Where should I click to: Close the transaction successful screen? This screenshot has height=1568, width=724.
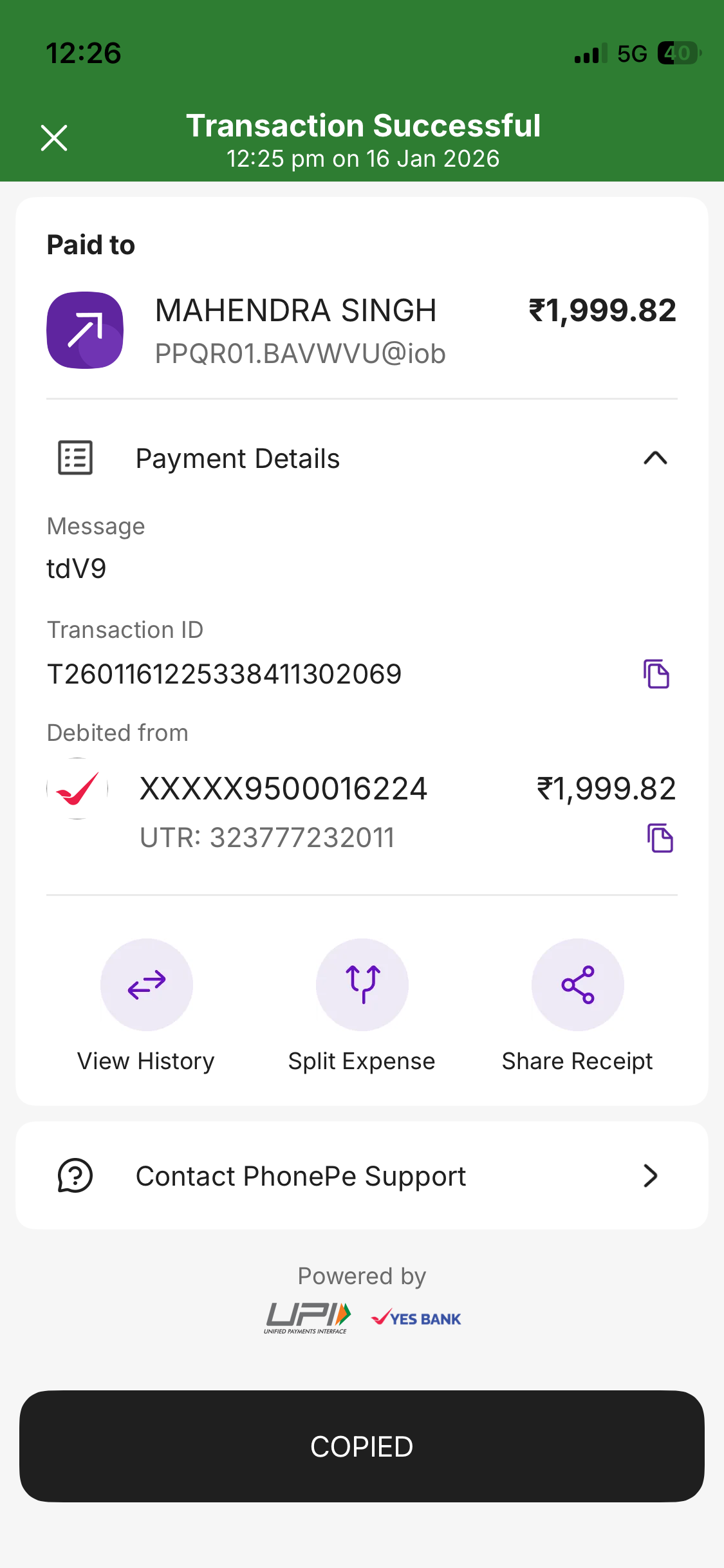click(54, 138)
